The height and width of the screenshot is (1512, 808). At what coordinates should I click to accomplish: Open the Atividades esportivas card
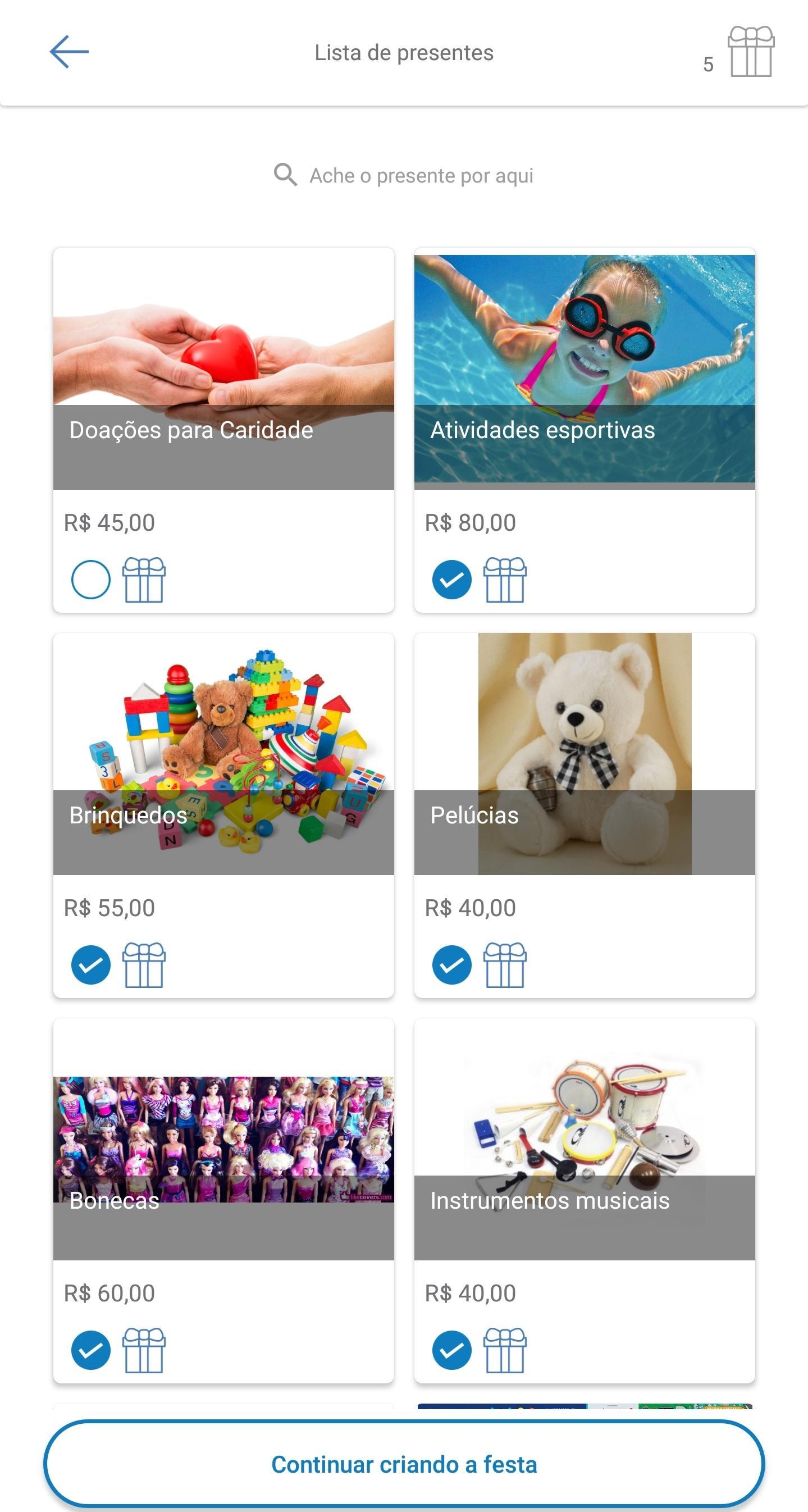[585, 368]
